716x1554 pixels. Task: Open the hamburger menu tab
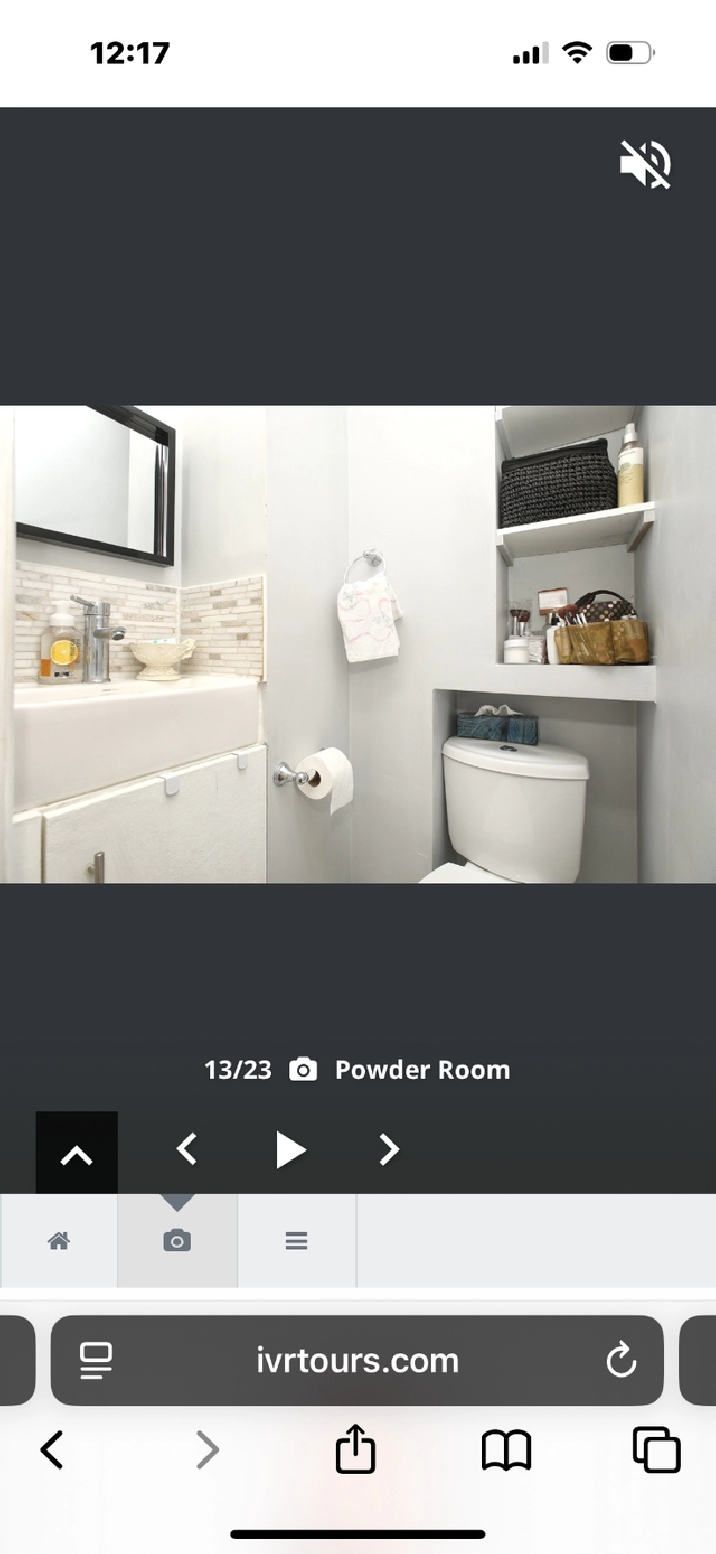(296, 1241)
